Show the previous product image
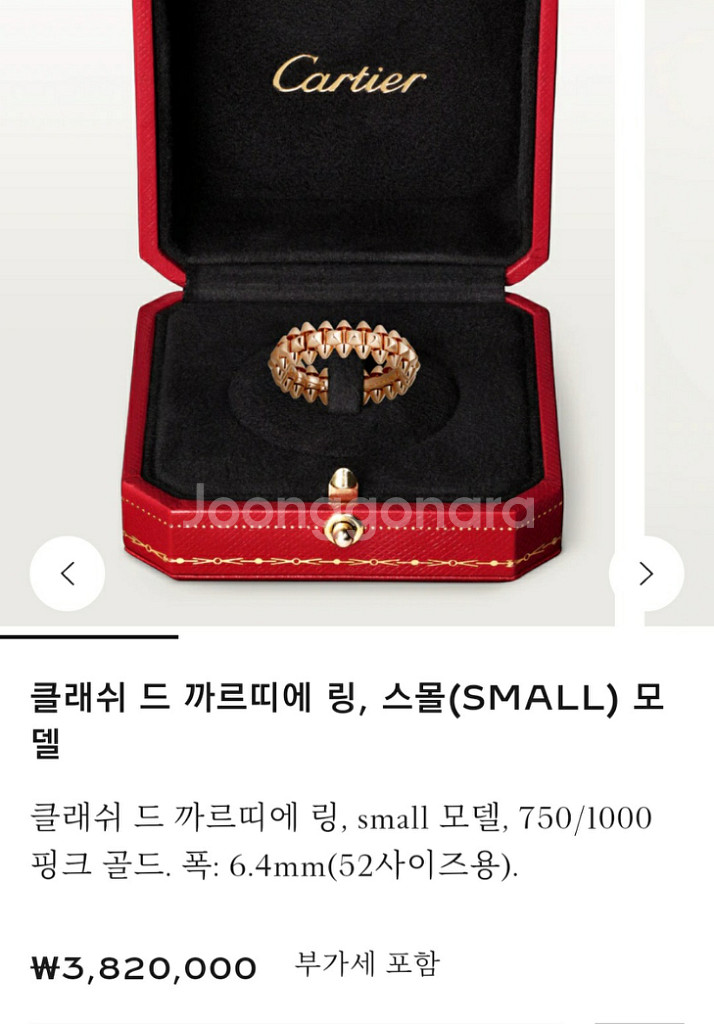This screenshot has height=1024, width=714. click(67, 574)
